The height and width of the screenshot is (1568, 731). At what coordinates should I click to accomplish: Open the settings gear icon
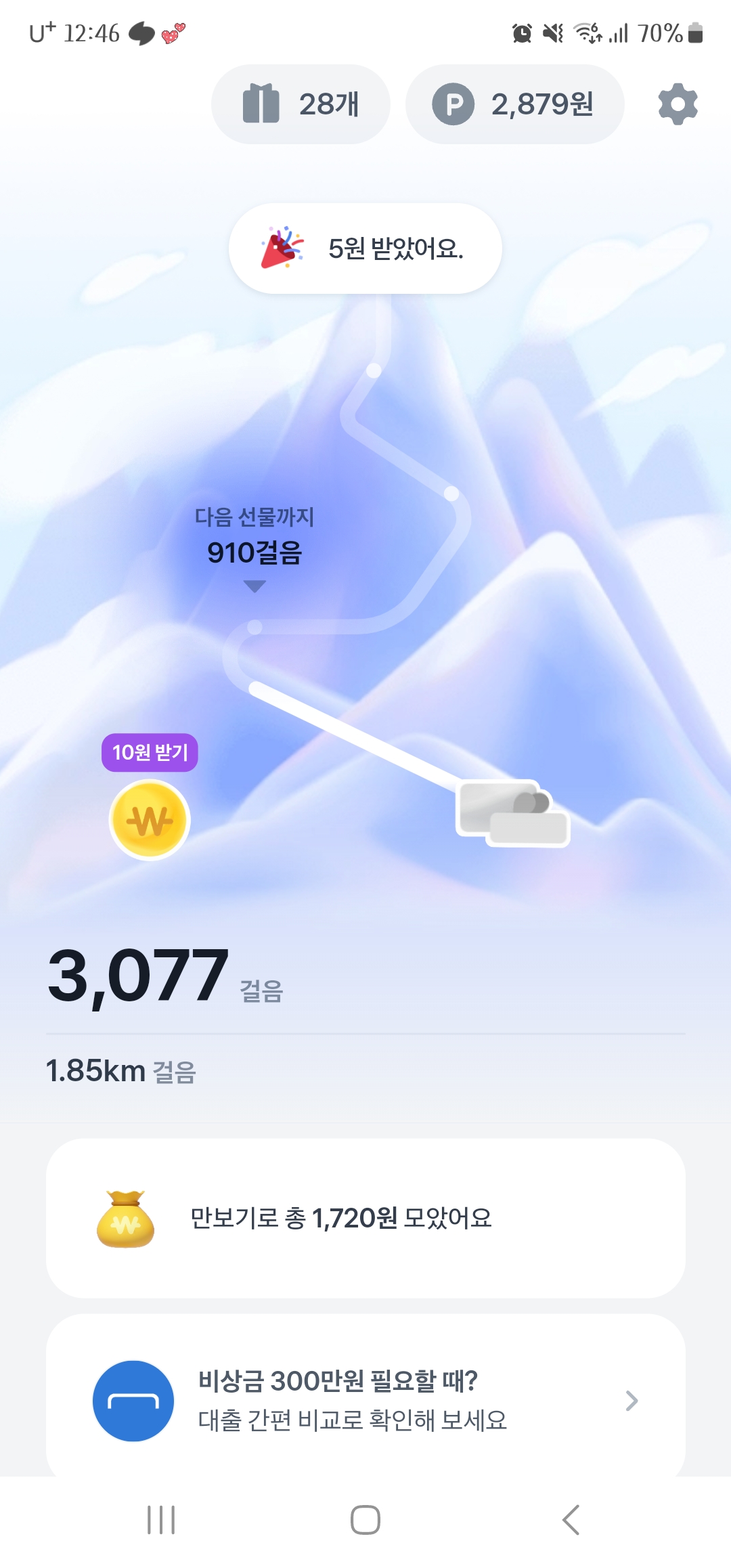point(678,104)
